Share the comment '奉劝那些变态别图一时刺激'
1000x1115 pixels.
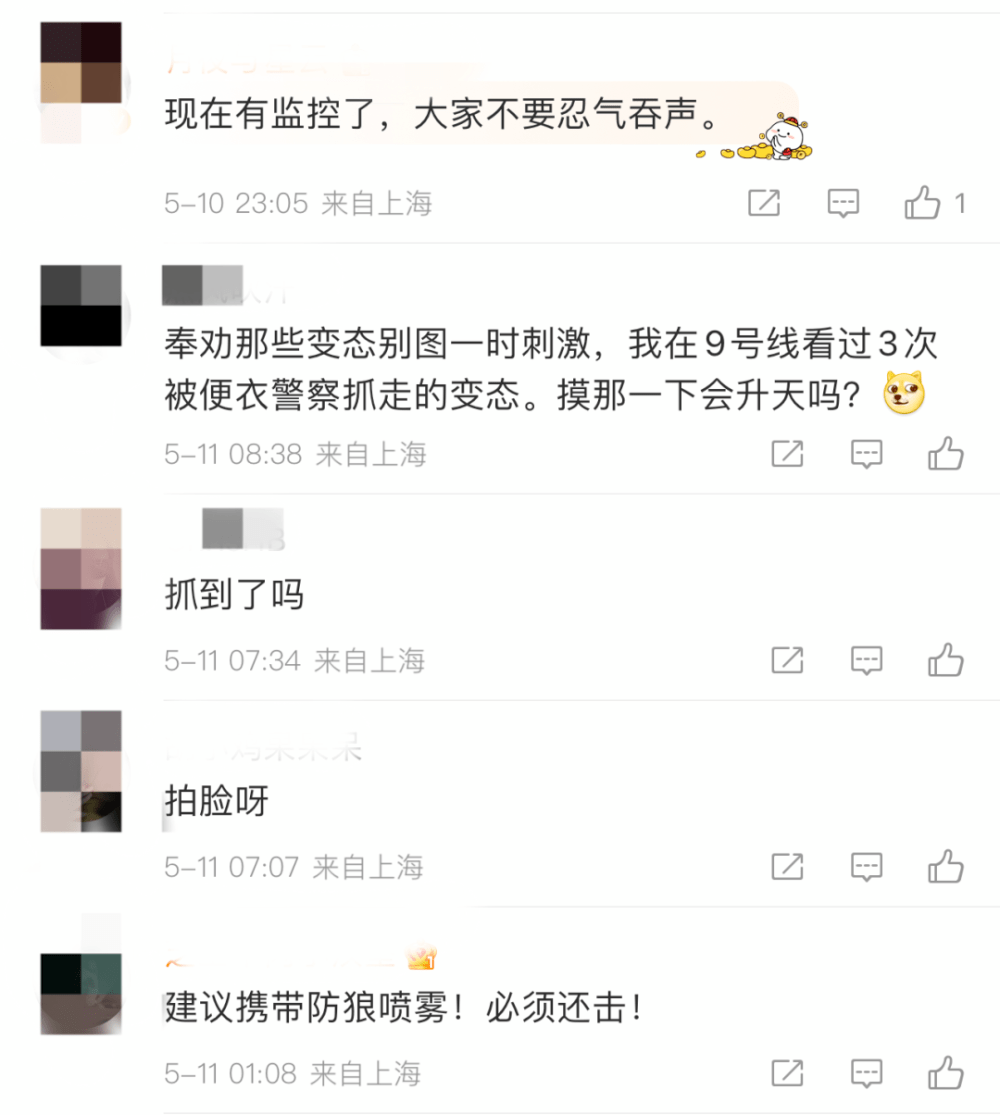click(787, 454)
